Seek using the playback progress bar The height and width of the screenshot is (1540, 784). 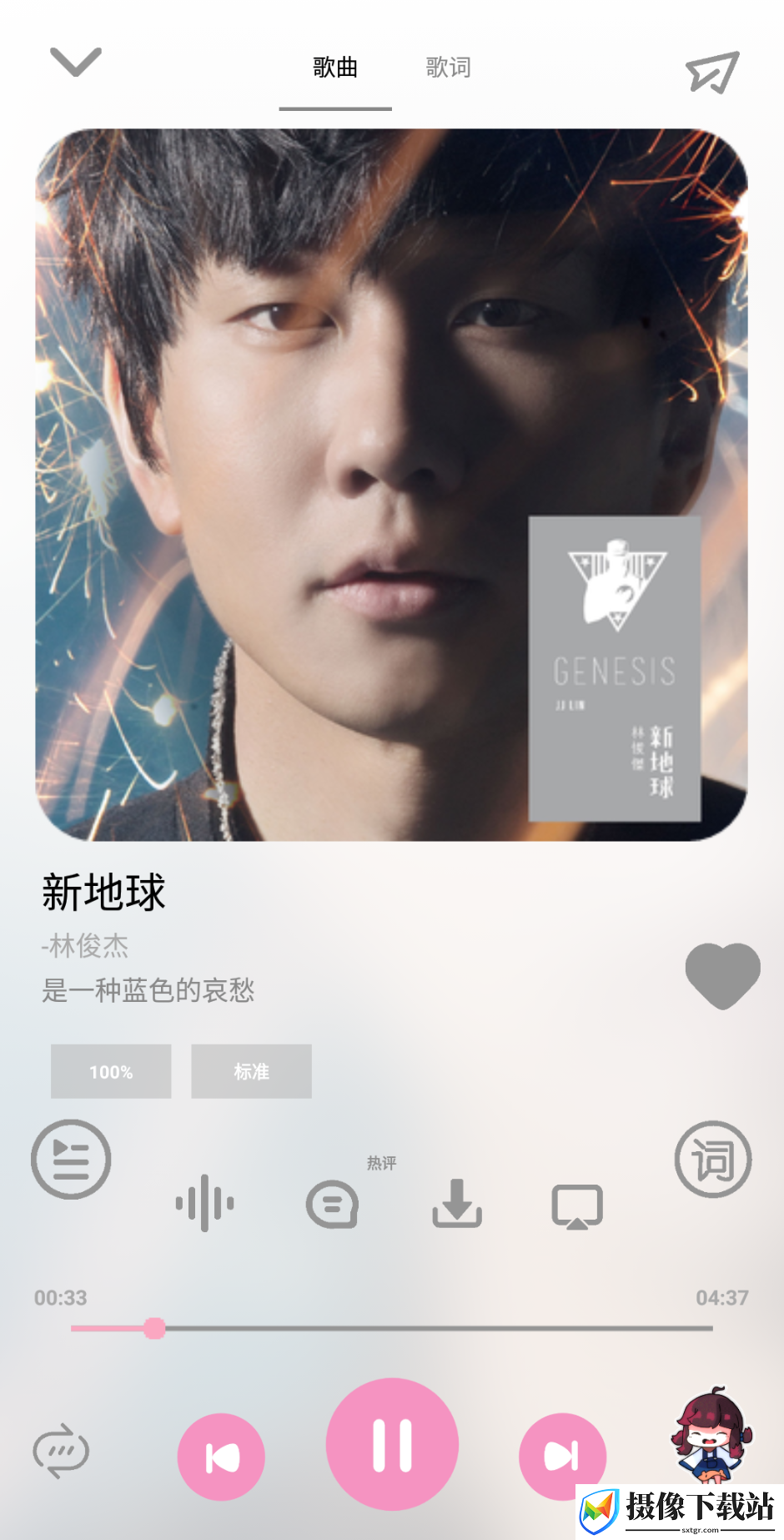392,1328
